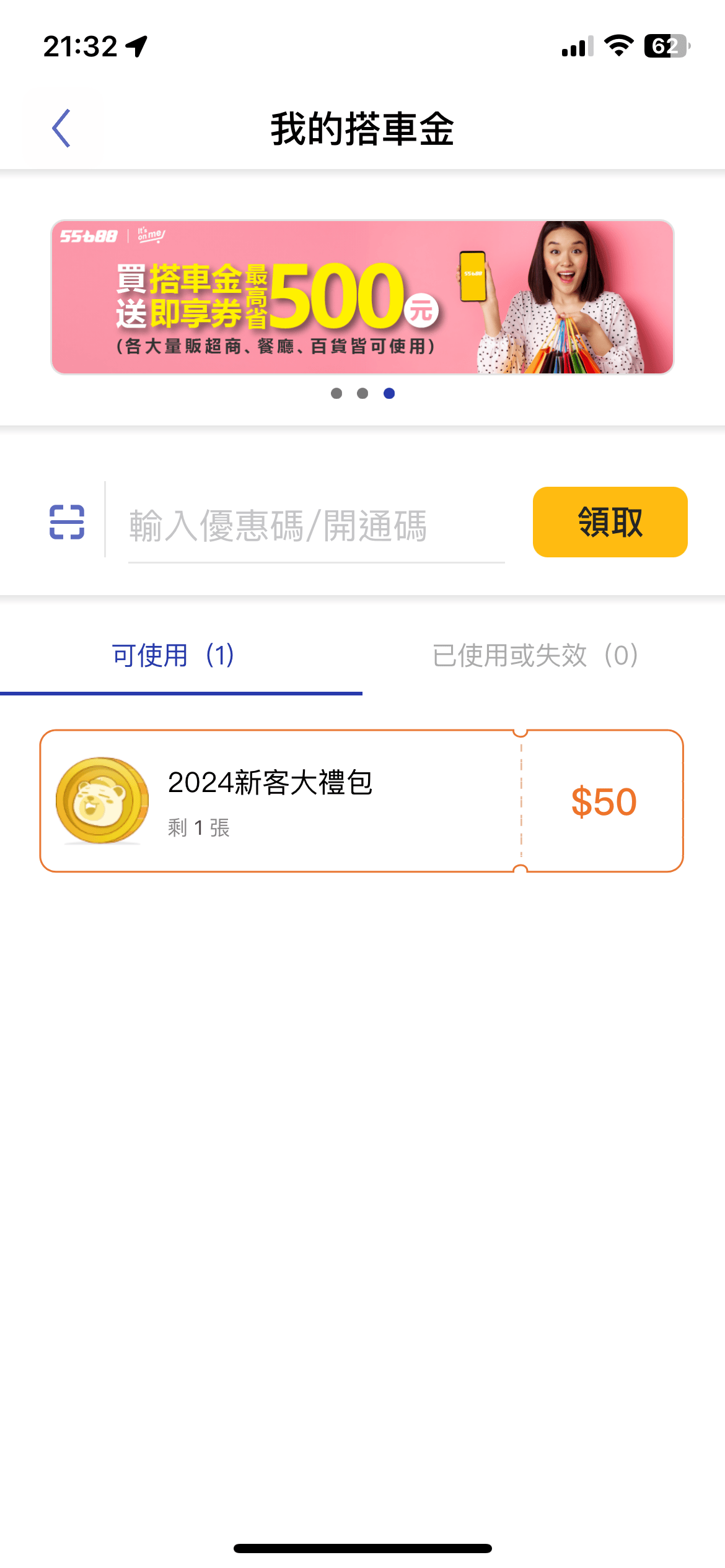The width and height of the screenshot is (725, 1568).
Task: Open the 2024新客大禮包 $50 coupon
Action: coord(362,801)
